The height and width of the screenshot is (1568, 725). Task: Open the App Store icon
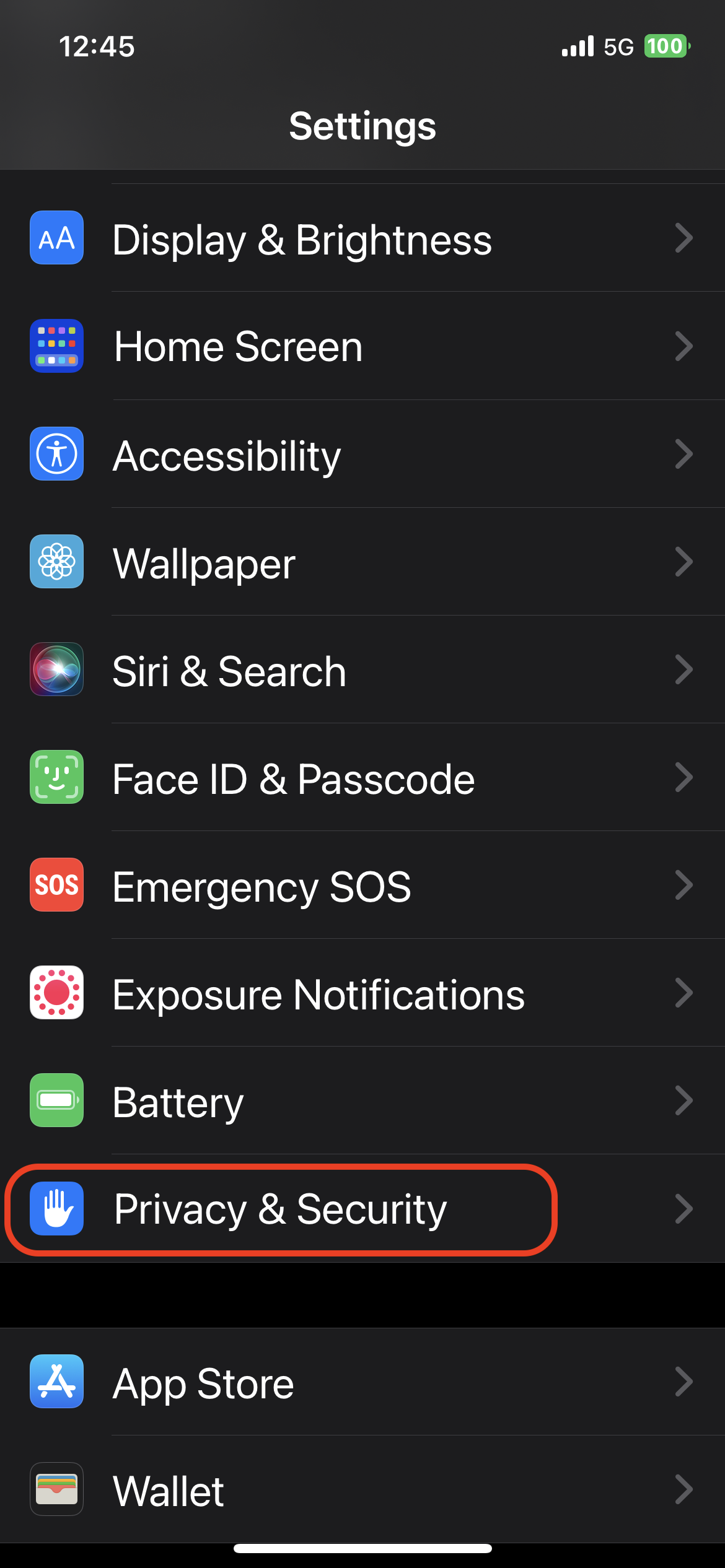click(56, 1381)
